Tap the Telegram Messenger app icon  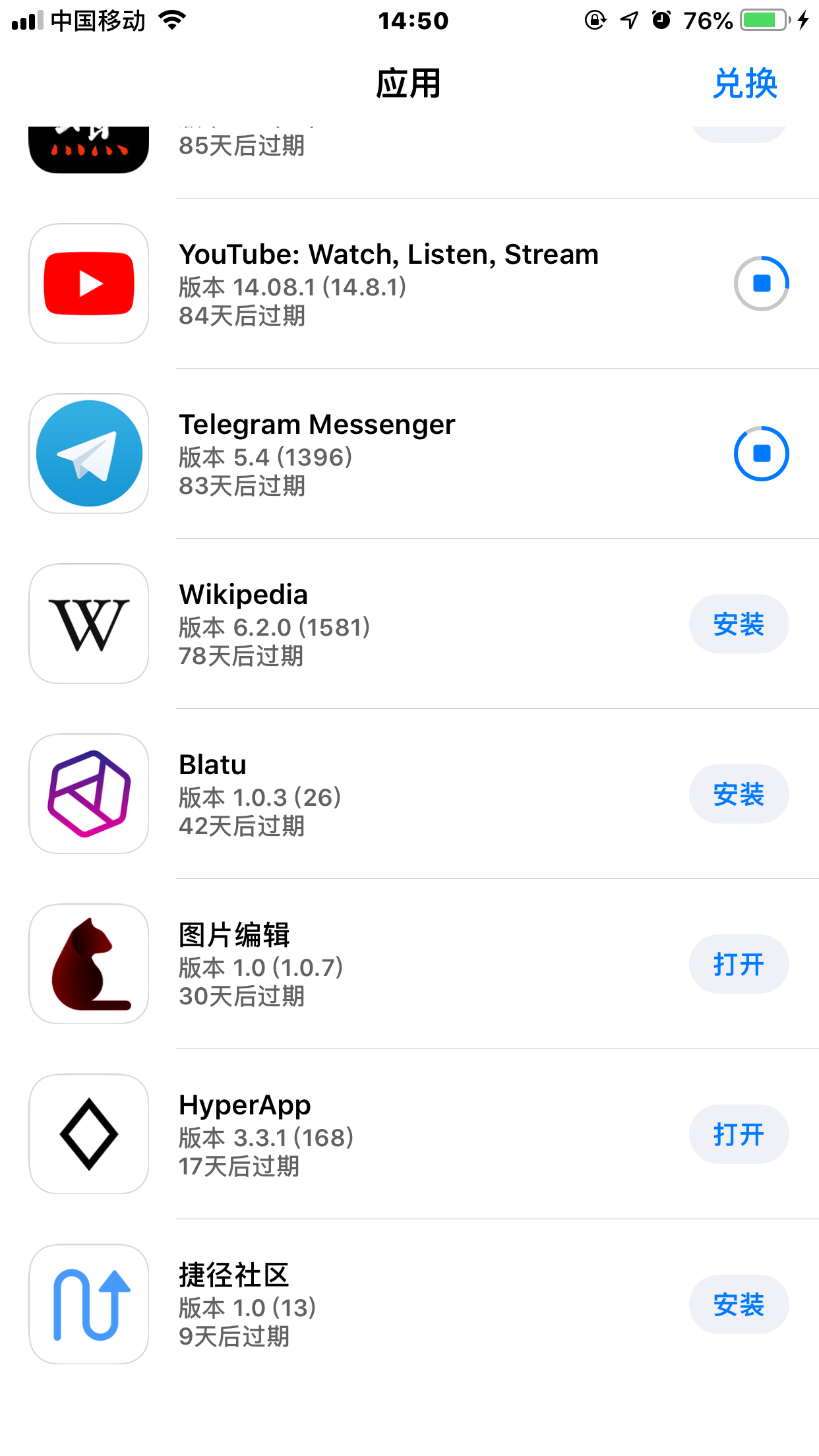(89, 454)
